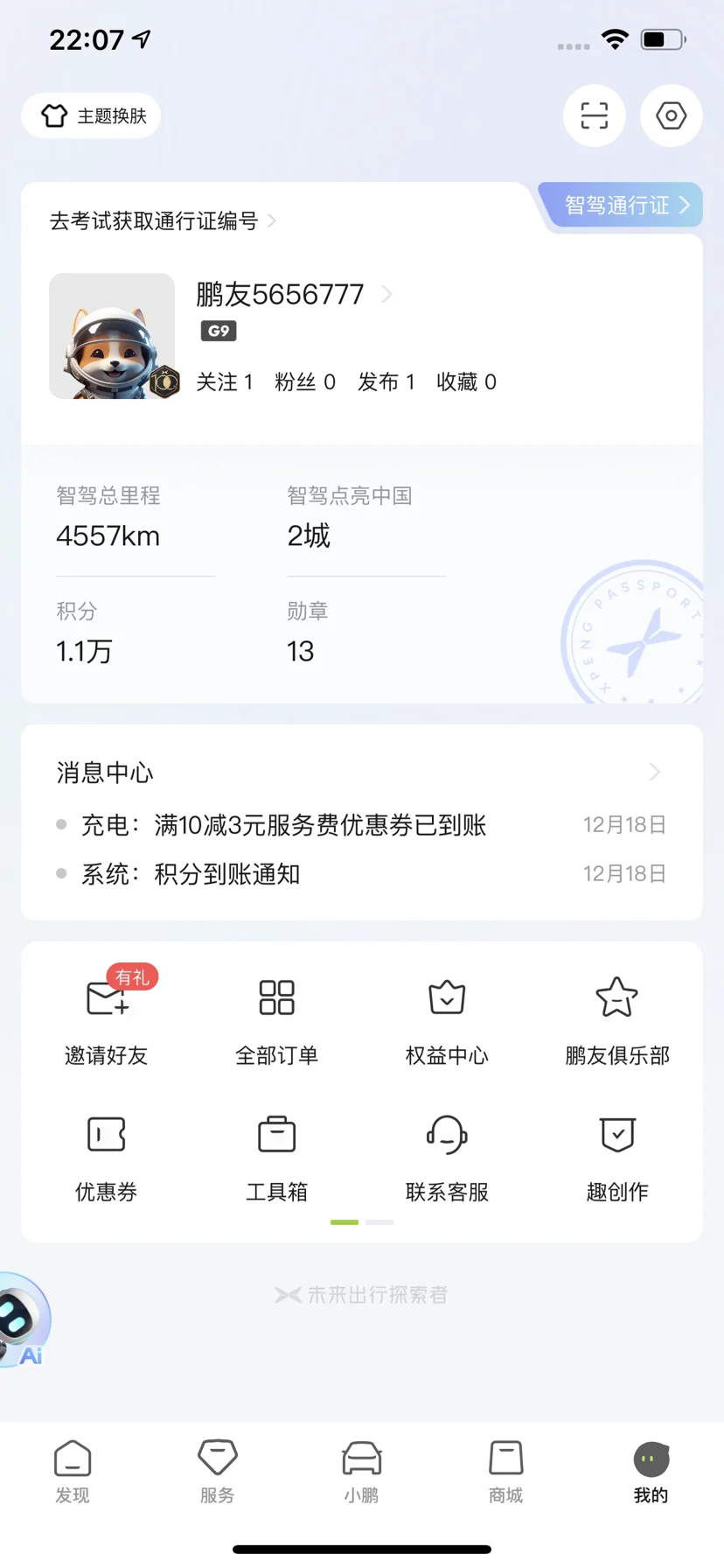Switch to the 服务 tab
The image size is (724, 1568).
pyautogui.click(x=218, y=1472)
